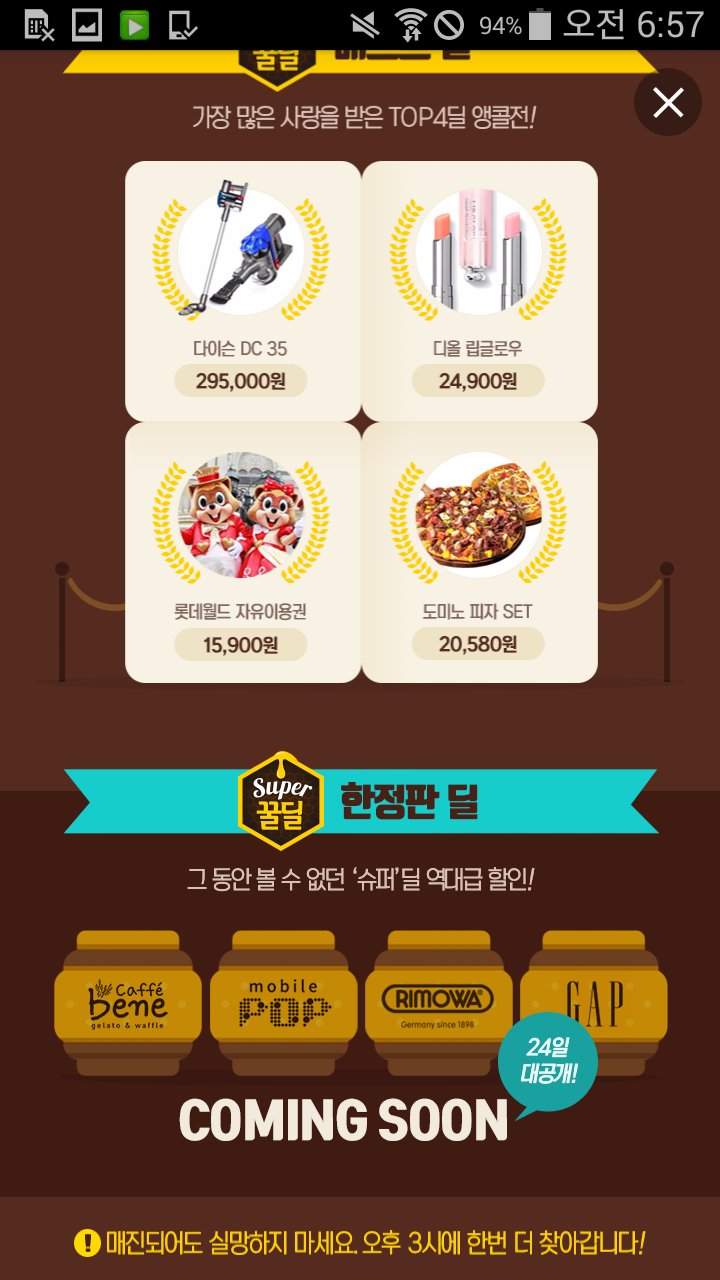Close the promotion popup with the X button
The height and width of the screenshot is (1280, 720).
point(668,102)
